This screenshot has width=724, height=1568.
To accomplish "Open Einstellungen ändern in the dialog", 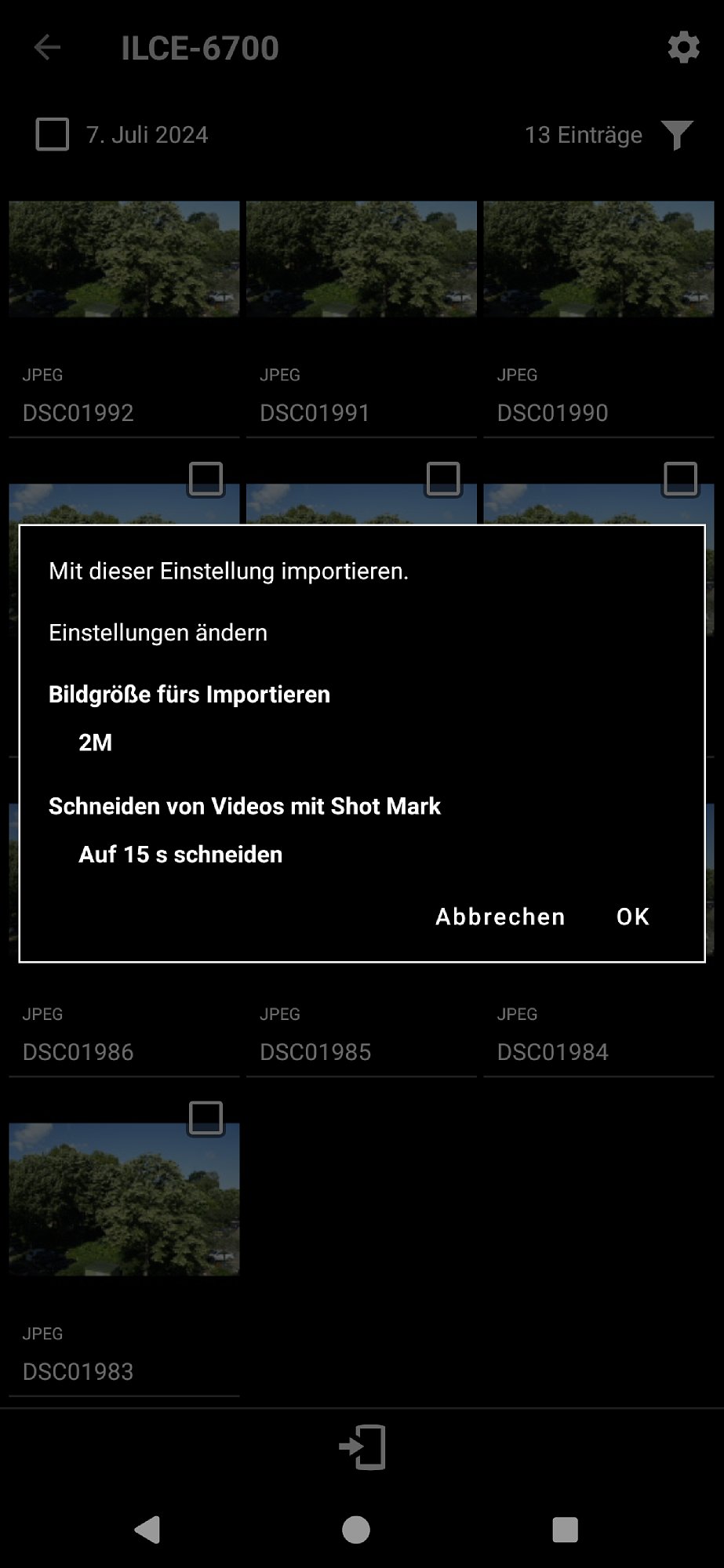I will [158, 633].
